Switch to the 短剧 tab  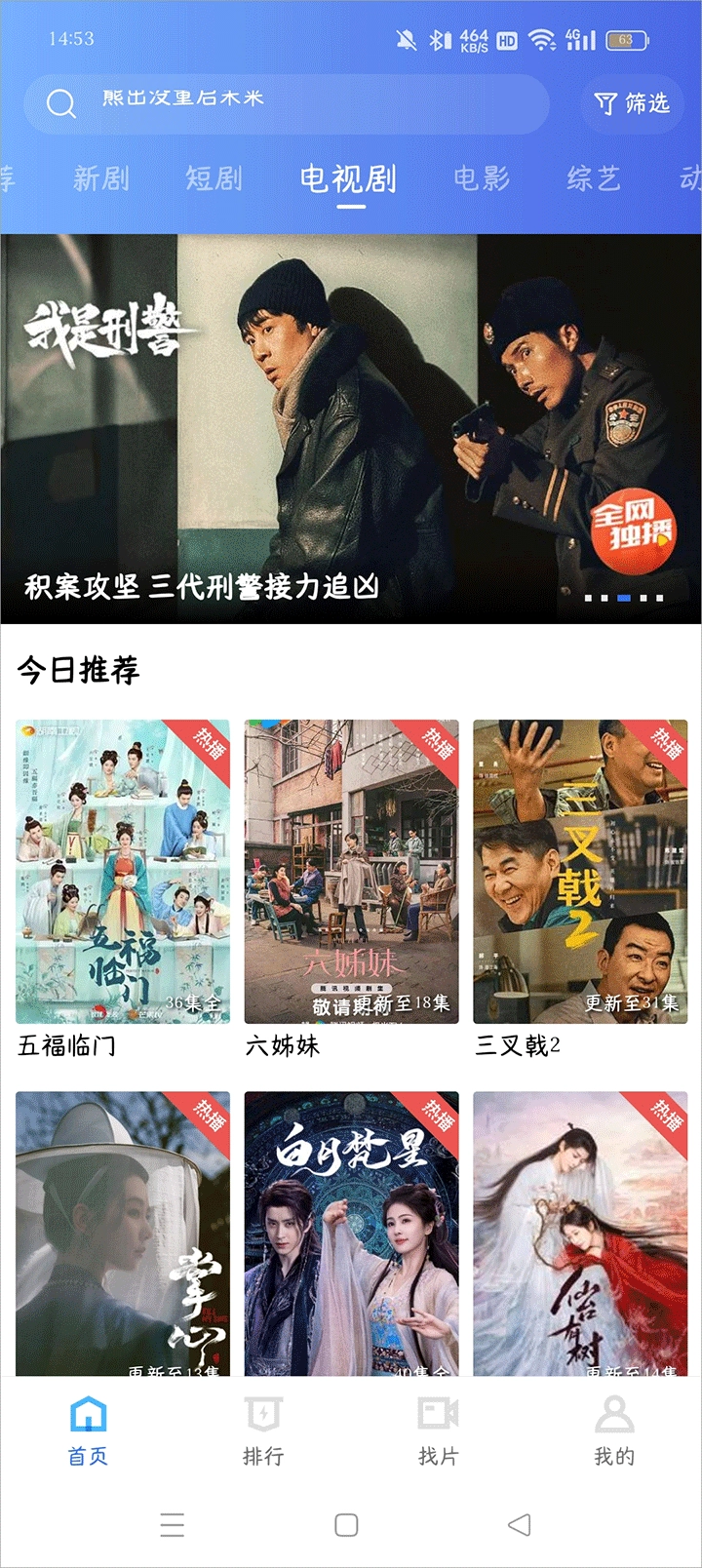(214, 178)
